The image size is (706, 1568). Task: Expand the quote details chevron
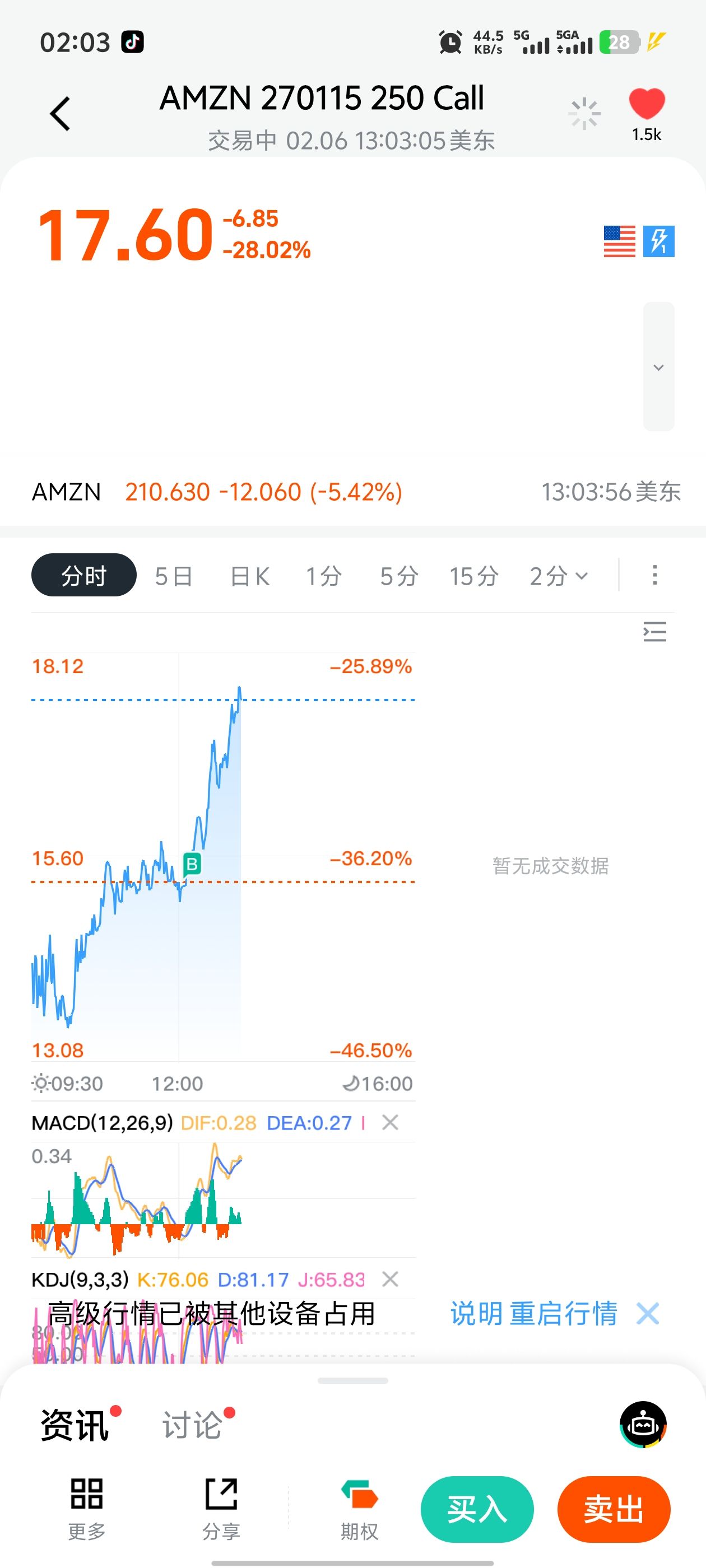pos(658,367)
